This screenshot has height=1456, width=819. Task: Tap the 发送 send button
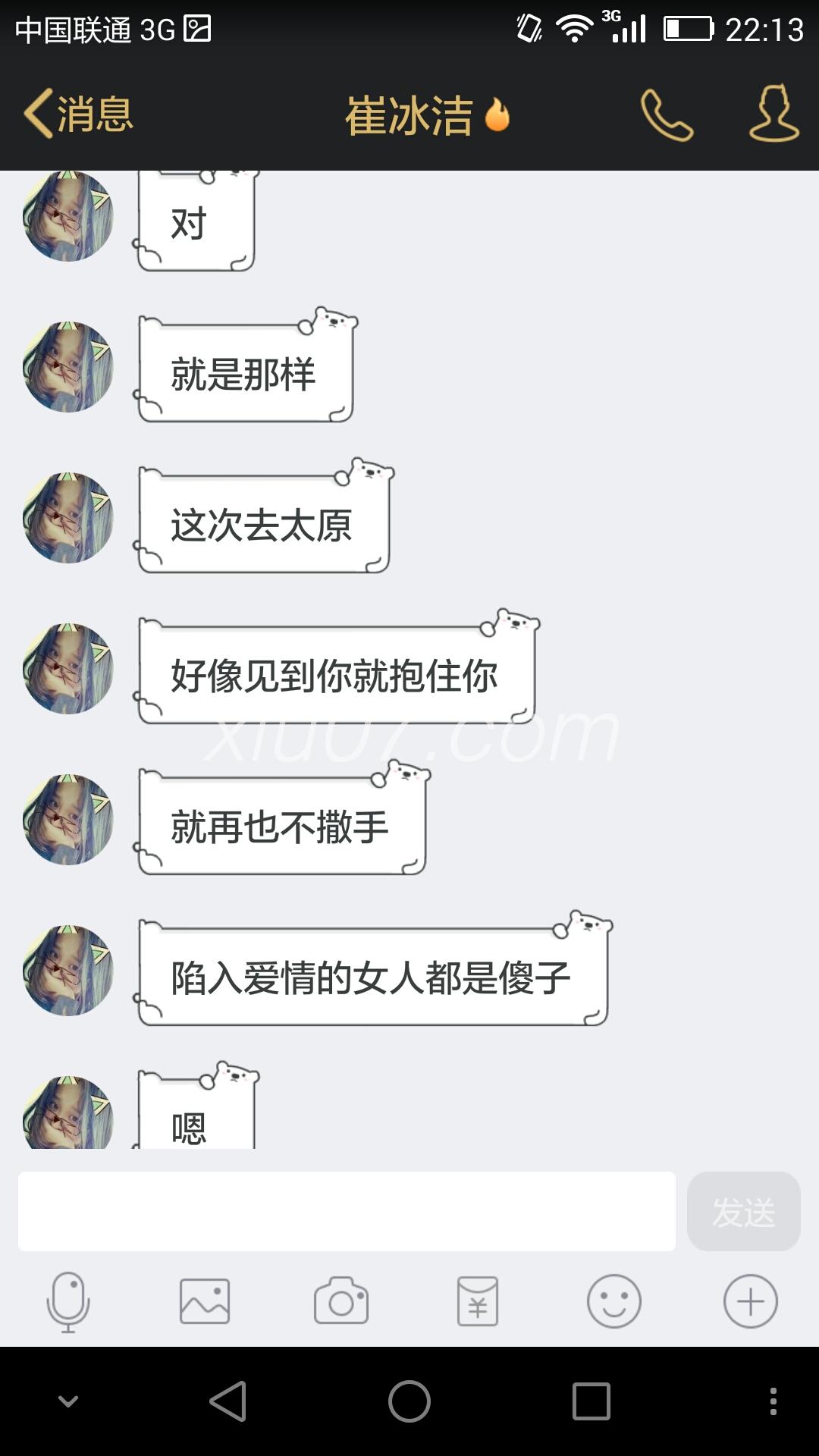(743, 1211)
